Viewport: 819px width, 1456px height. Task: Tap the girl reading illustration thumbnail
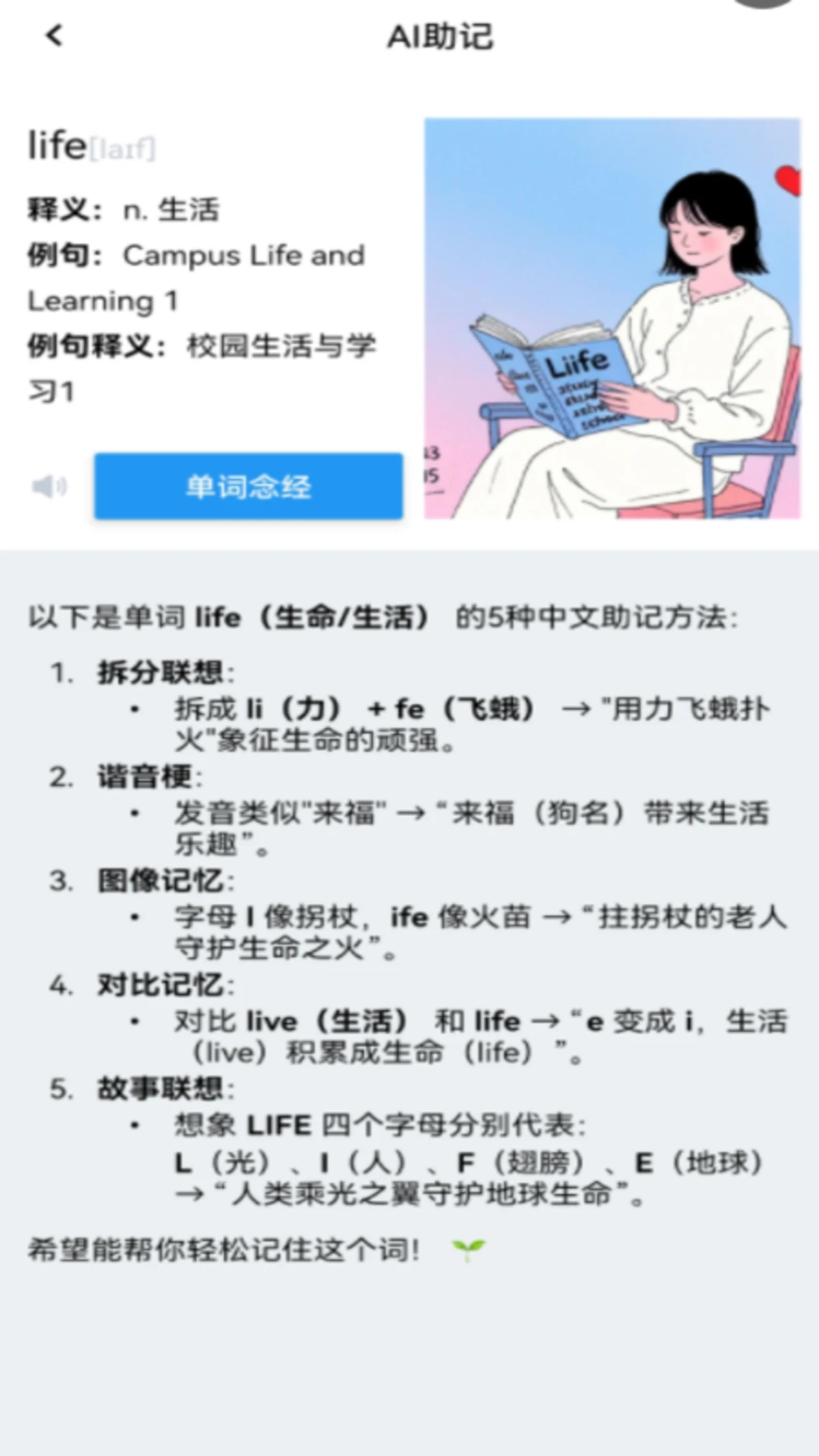pos(614,318)
